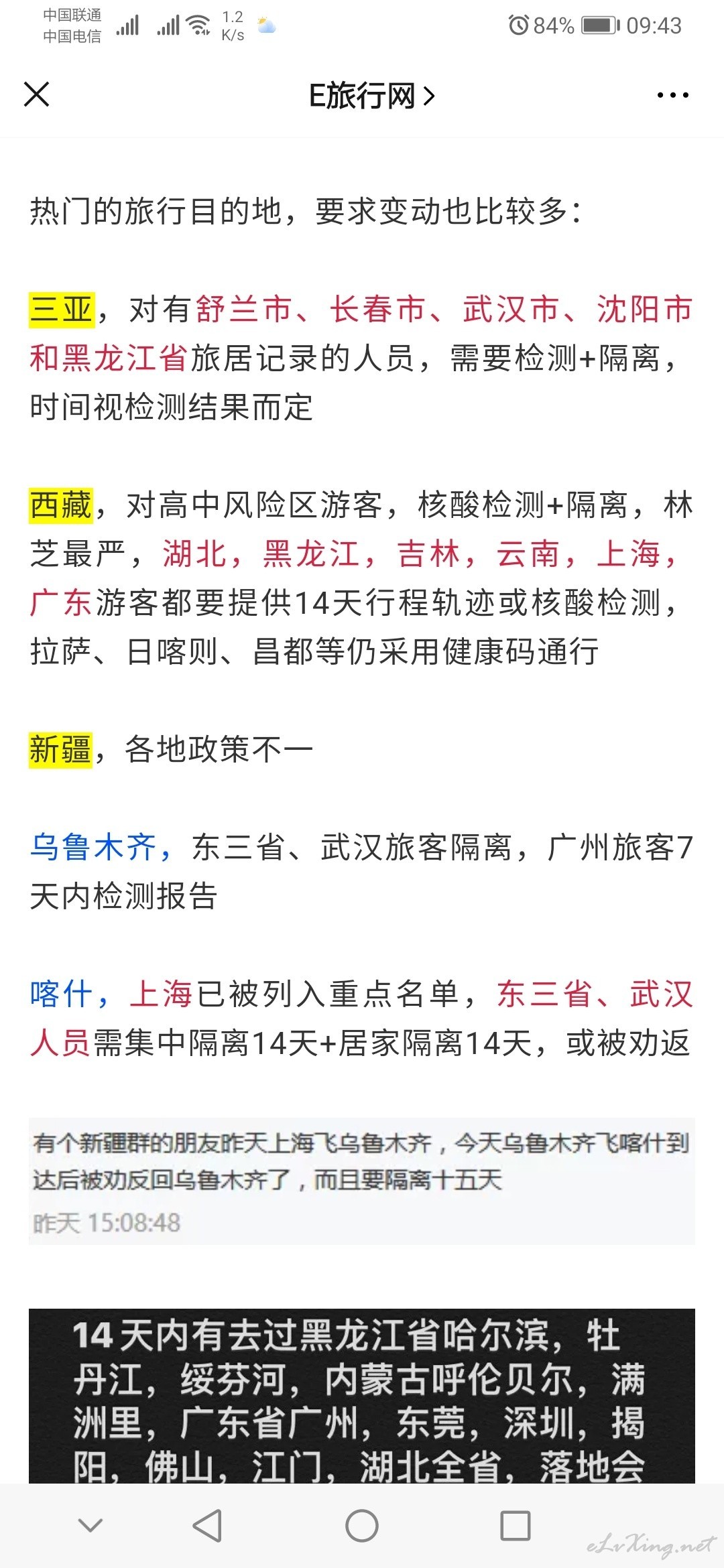724x1568 pixels.
Task: Open the three-dot overflow menu
Action: 672,95
